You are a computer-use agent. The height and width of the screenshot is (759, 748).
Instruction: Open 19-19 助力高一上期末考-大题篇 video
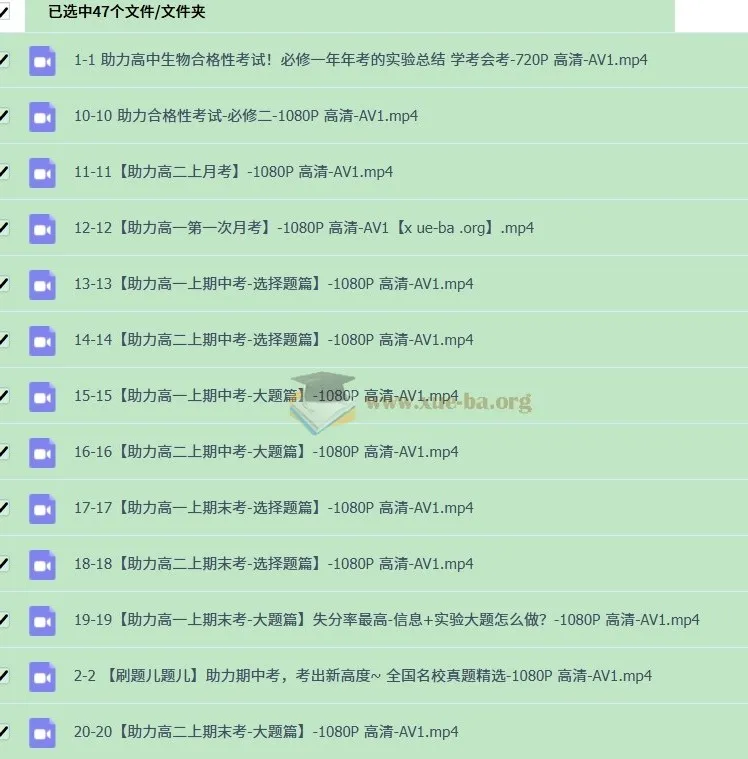(386, 620)
